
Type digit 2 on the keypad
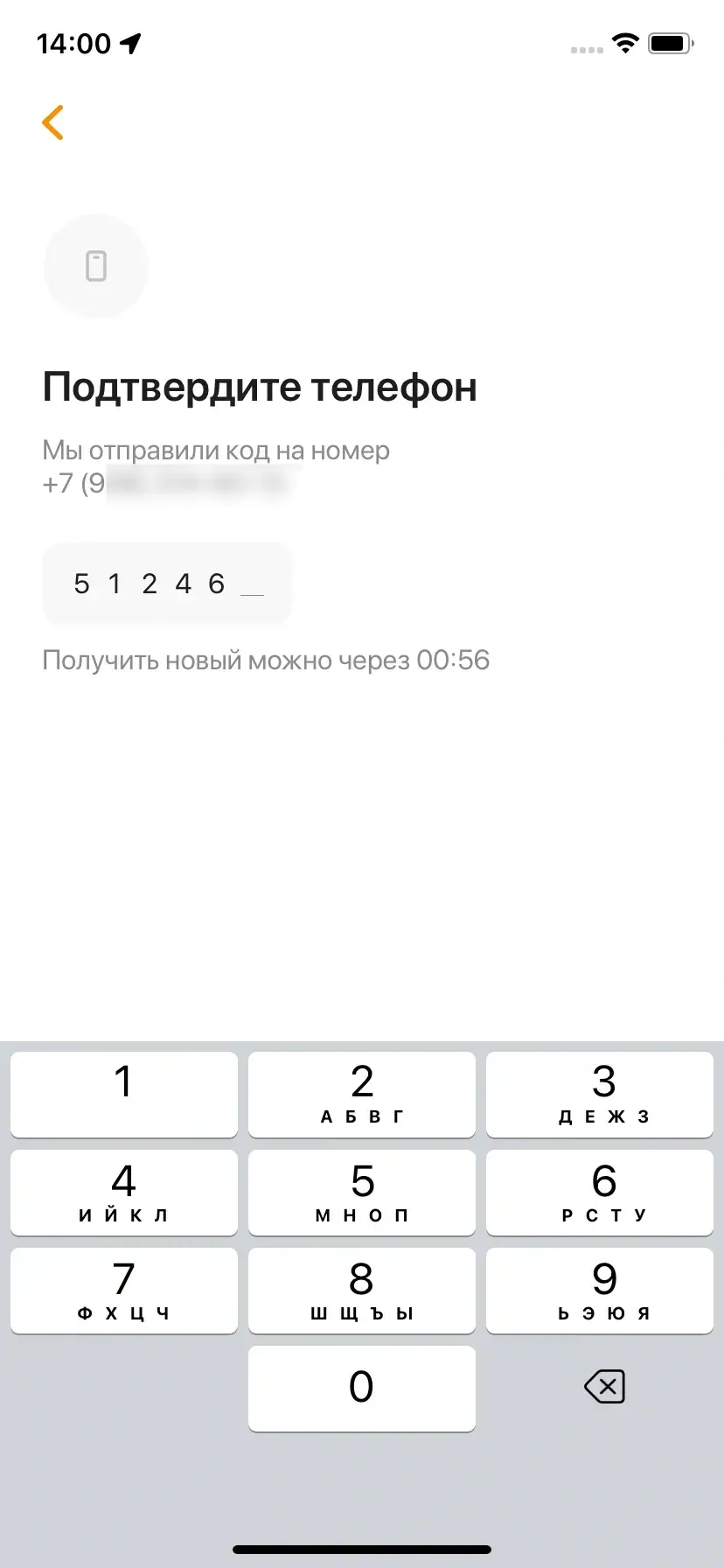tap(362, 1094)
